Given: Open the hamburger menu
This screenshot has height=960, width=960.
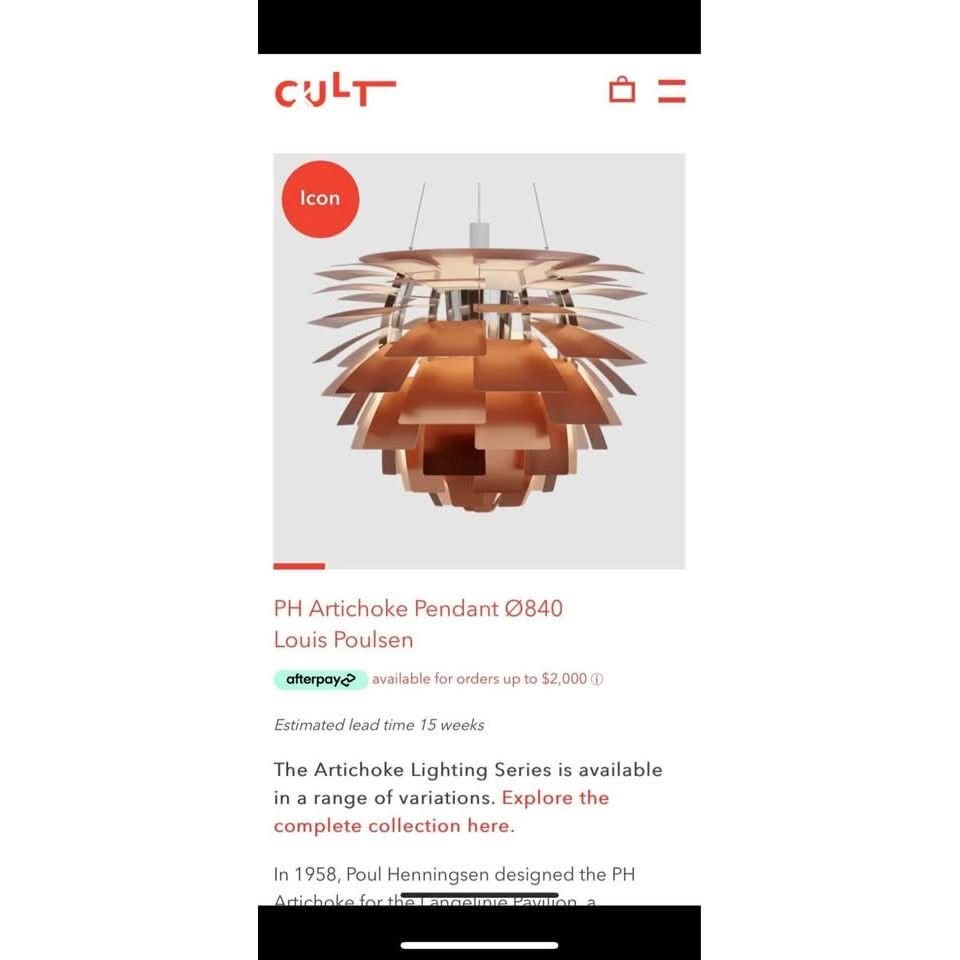Looking at the screenshot, I should (x=671, y=90).
